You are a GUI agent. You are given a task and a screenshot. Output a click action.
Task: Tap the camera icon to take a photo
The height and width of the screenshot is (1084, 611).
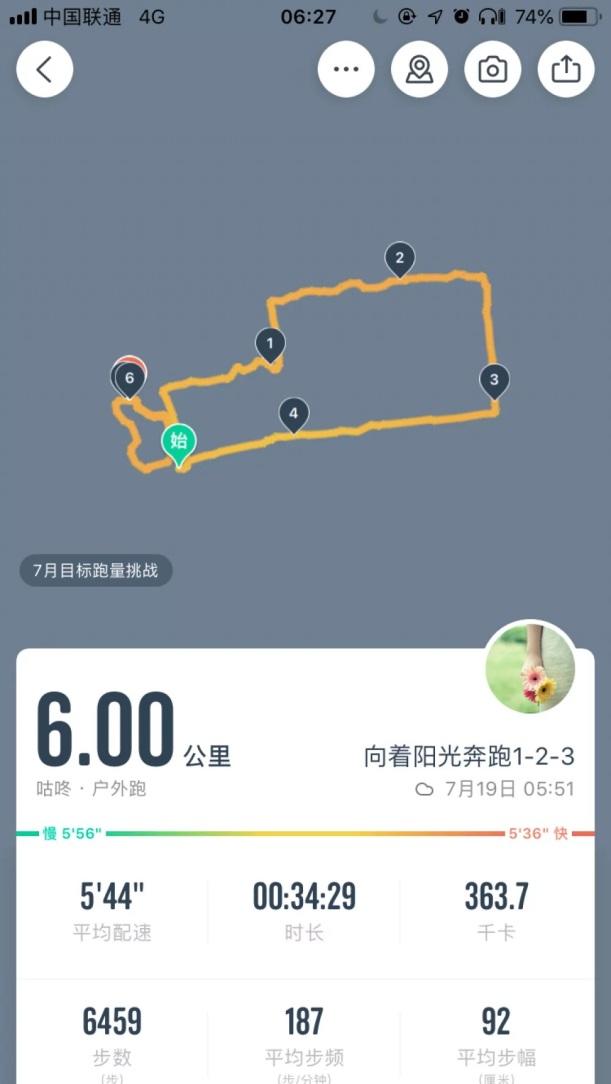[x=492, y=70]
